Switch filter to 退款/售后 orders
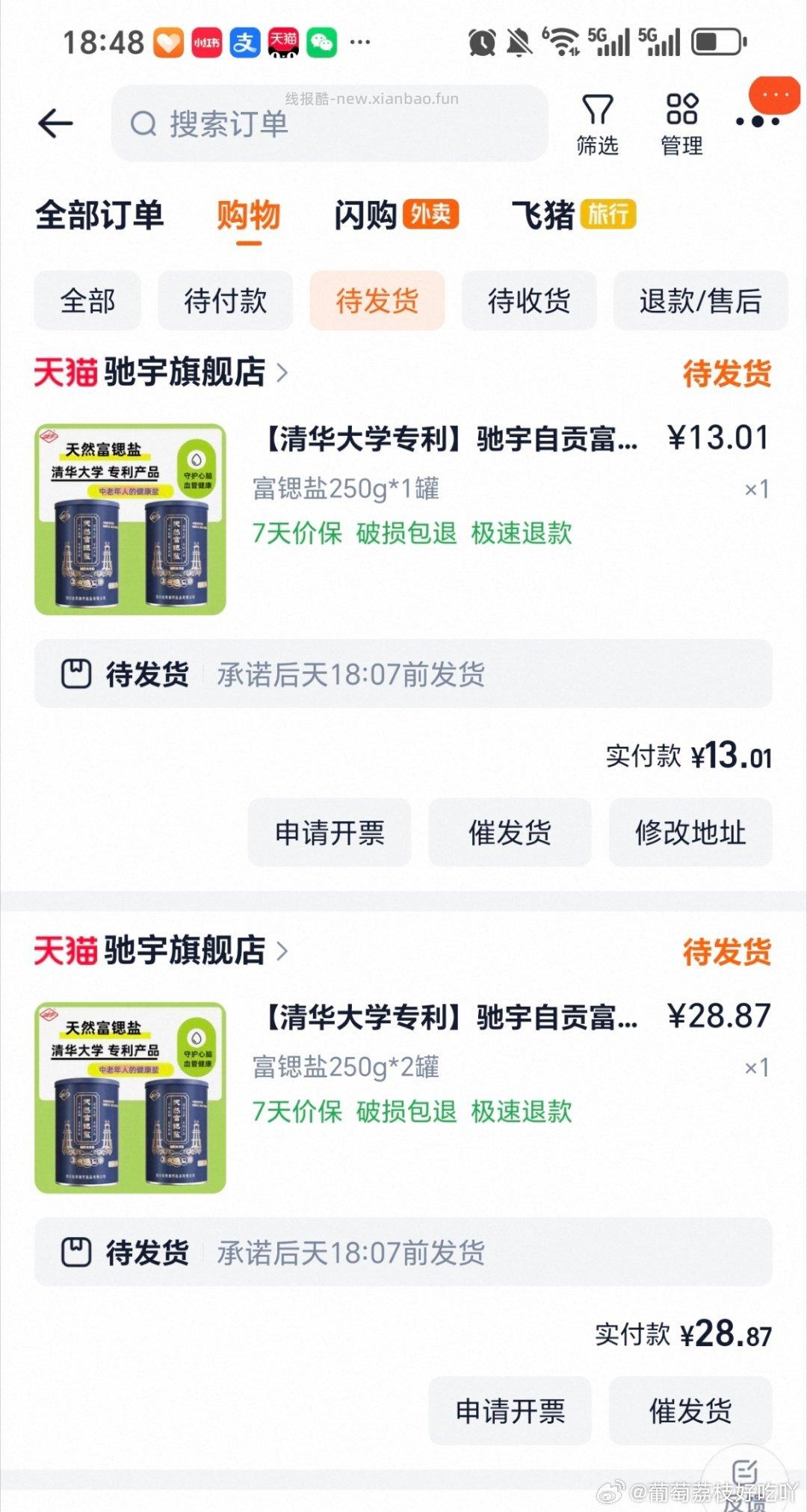The width and height of the screenshot is (807, 1512). [701, 301]
